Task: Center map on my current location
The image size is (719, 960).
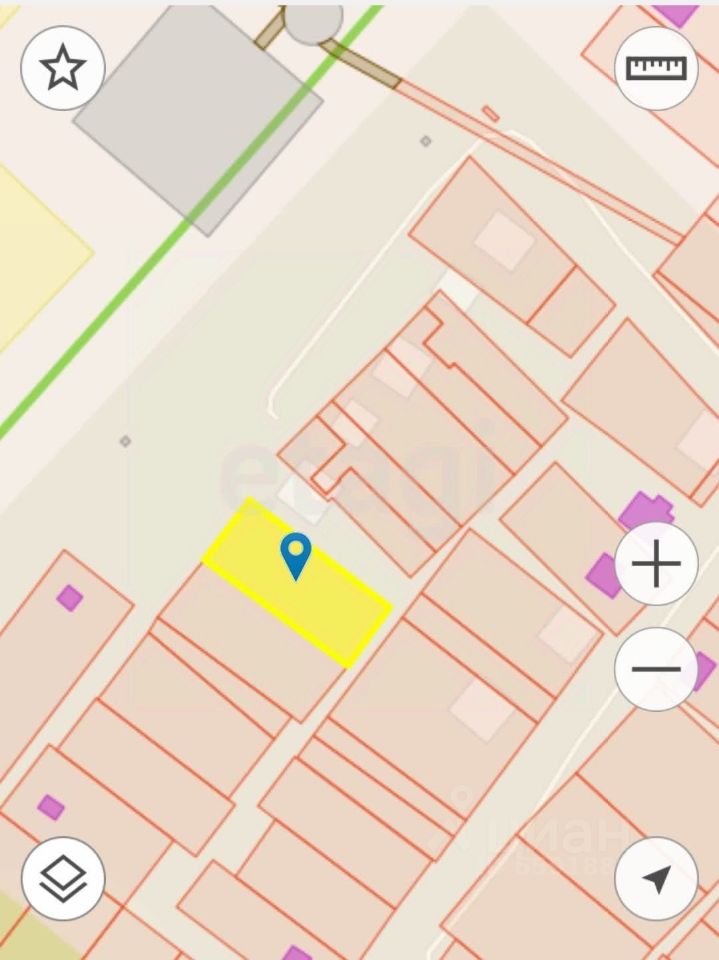Action: tap(656, 879)
